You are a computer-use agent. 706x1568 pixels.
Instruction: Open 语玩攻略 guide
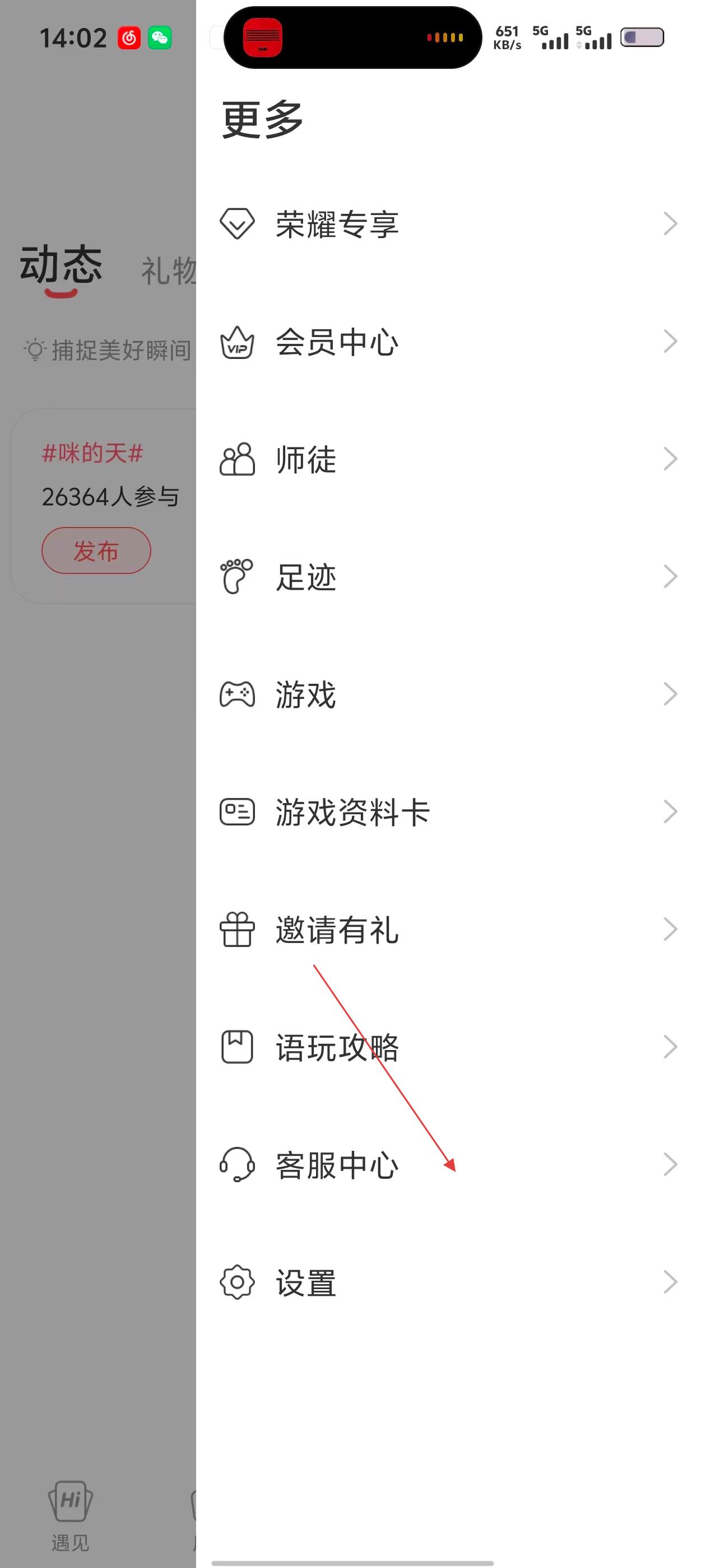(x=448, y=1047)
